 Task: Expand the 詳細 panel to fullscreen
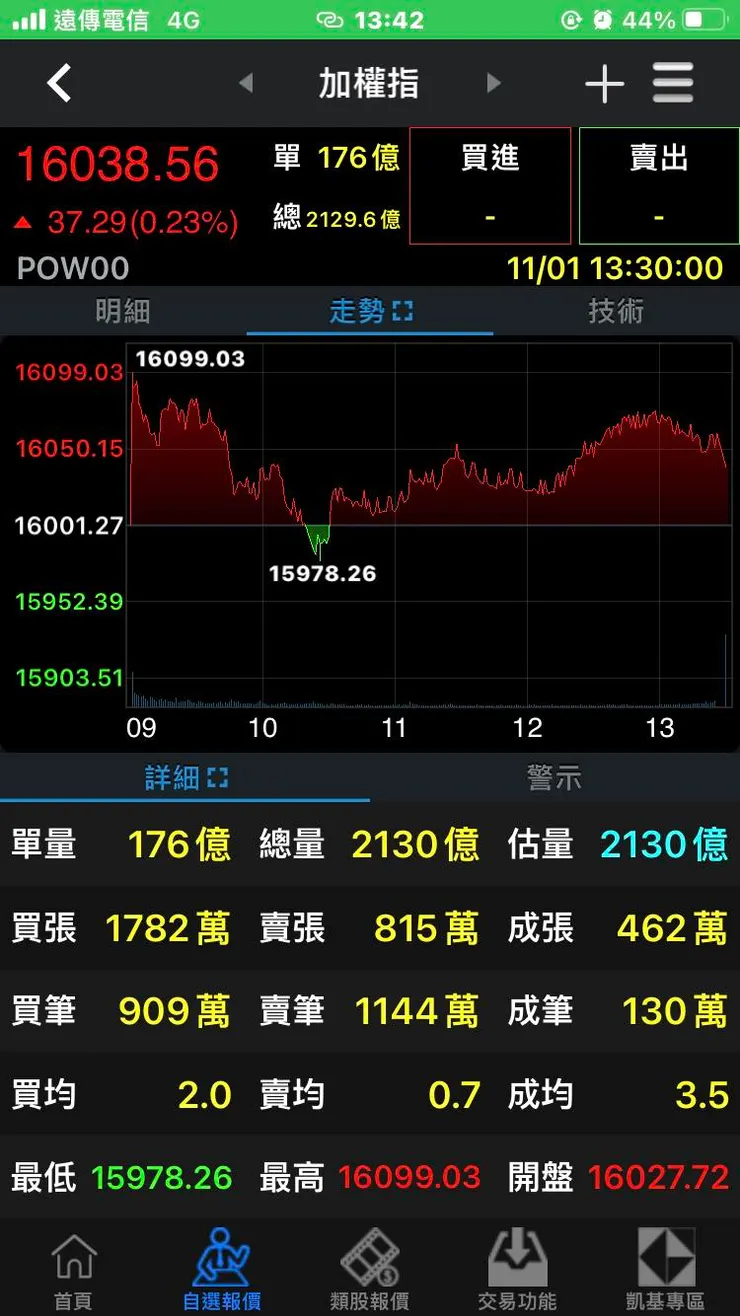point(218,776)
